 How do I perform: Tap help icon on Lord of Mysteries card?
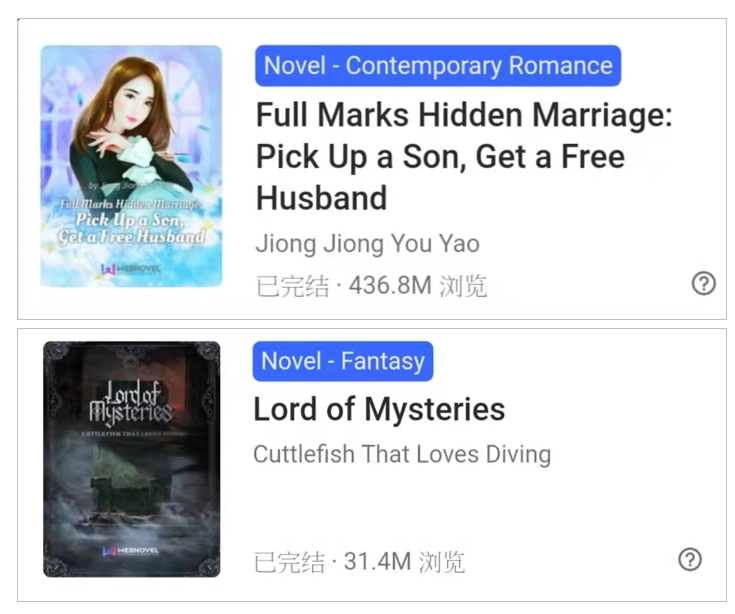[x=690, y=559]
